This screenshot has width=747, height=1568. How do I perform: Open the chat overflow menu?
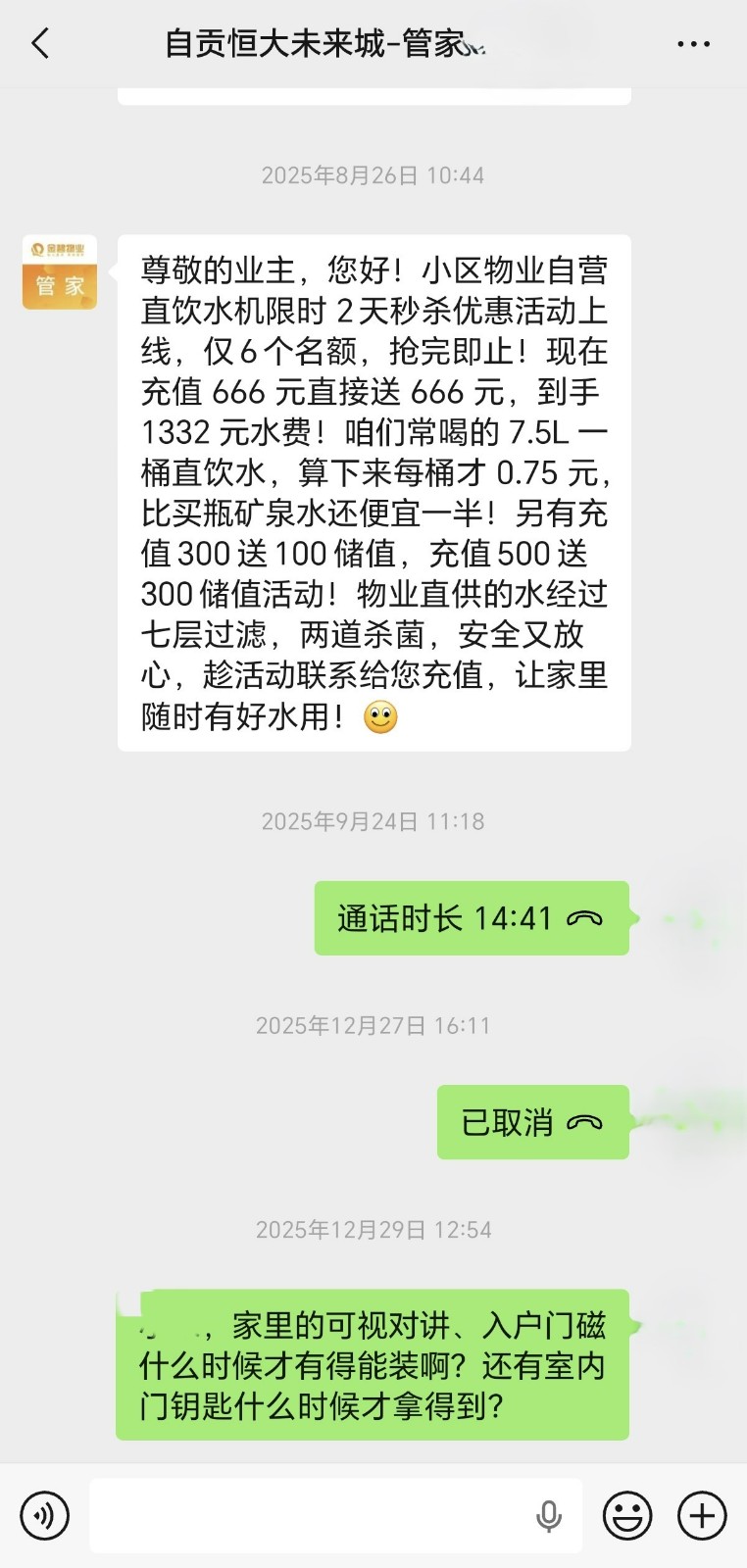click(693, 44)
